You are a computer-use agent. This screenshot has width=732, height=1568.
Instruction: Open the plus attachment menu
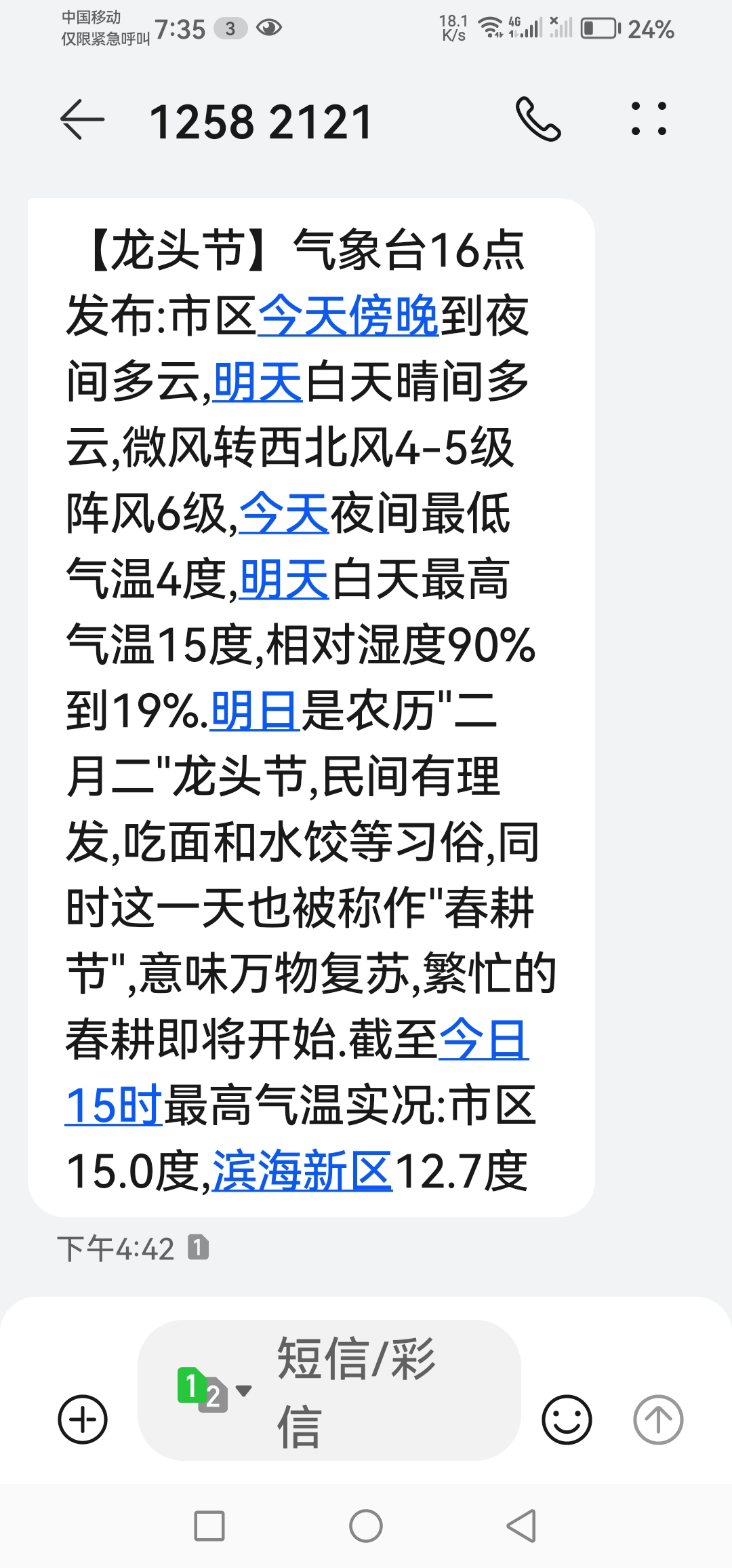(x=83, y=1419)
